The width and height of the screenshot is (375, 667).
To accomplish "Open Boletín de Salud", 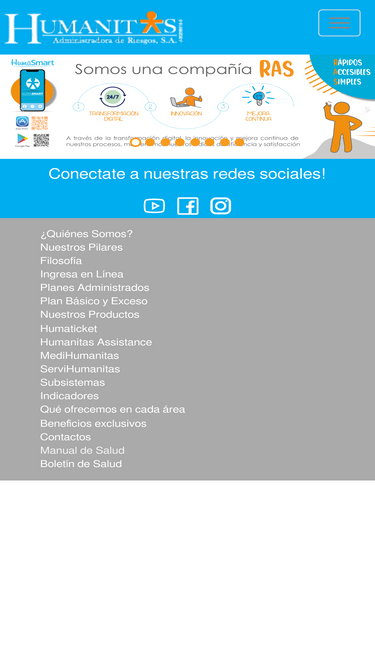I will [x=81, y=464].
